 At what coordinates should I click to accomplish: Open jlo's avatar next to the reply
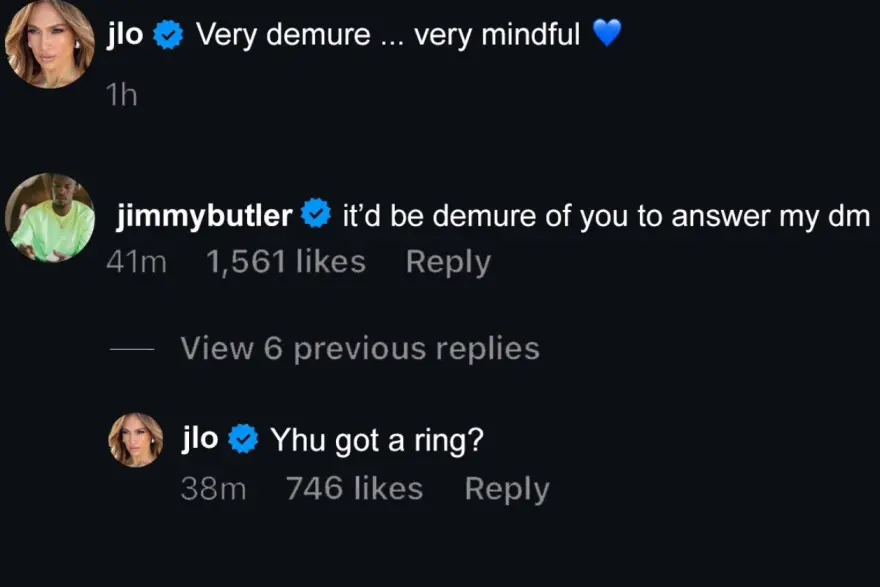click(136, 440)
